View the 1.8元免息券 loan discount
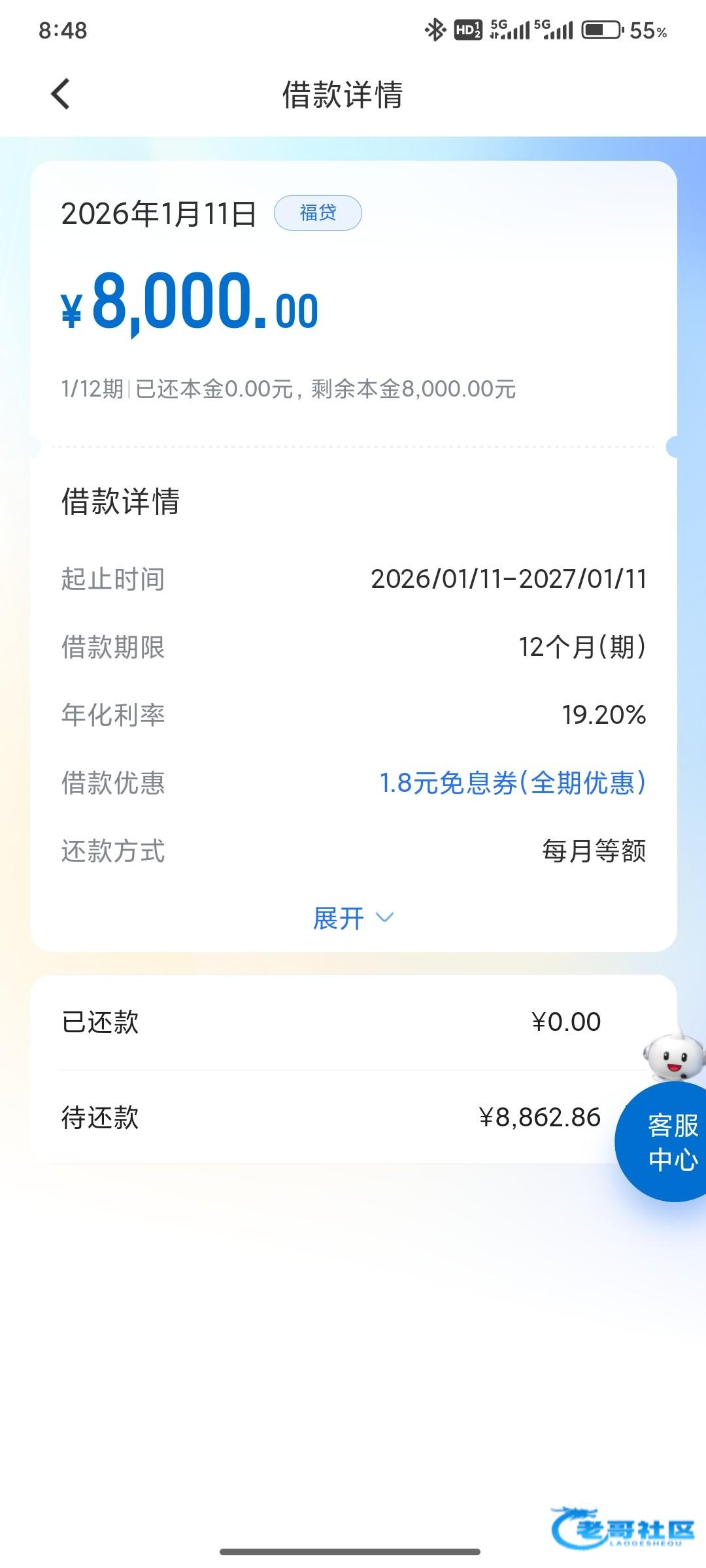Screen dimensions: 706x1568 513,783
